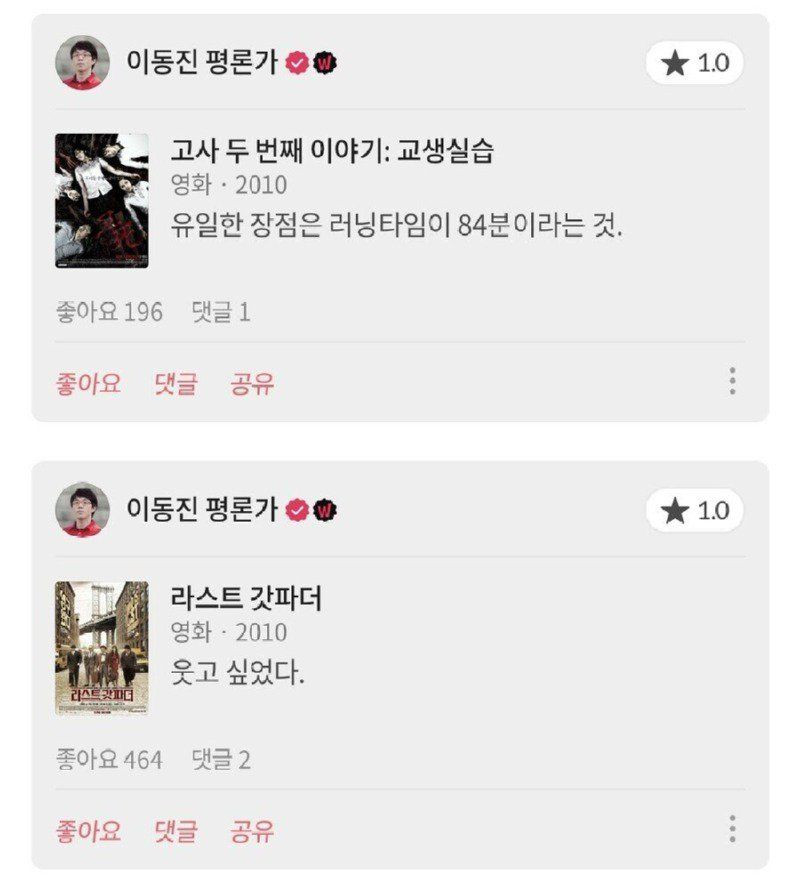Like the 라스트 갓파더 review
The image size is (800, 879).
88,830
